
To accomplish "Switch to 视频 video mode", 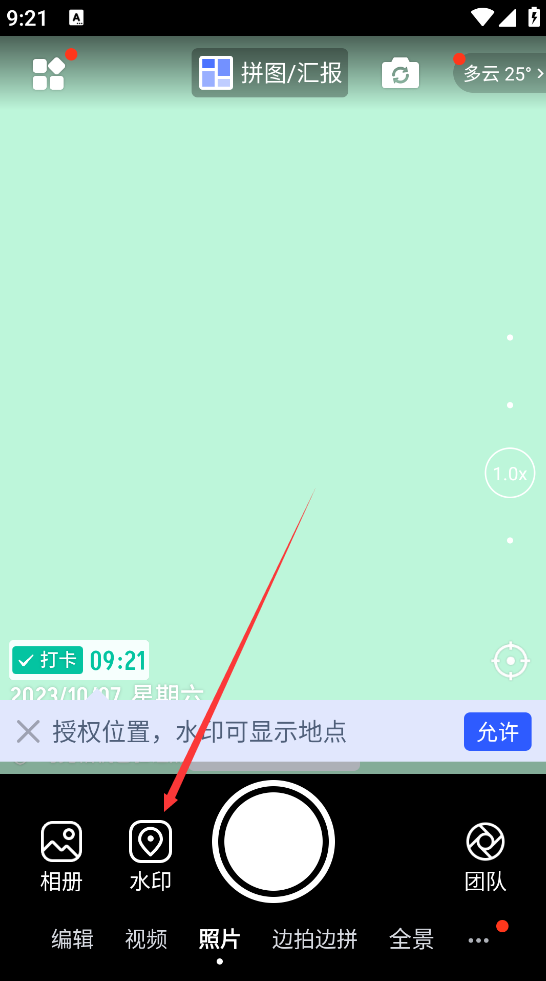I will [146, 938].
